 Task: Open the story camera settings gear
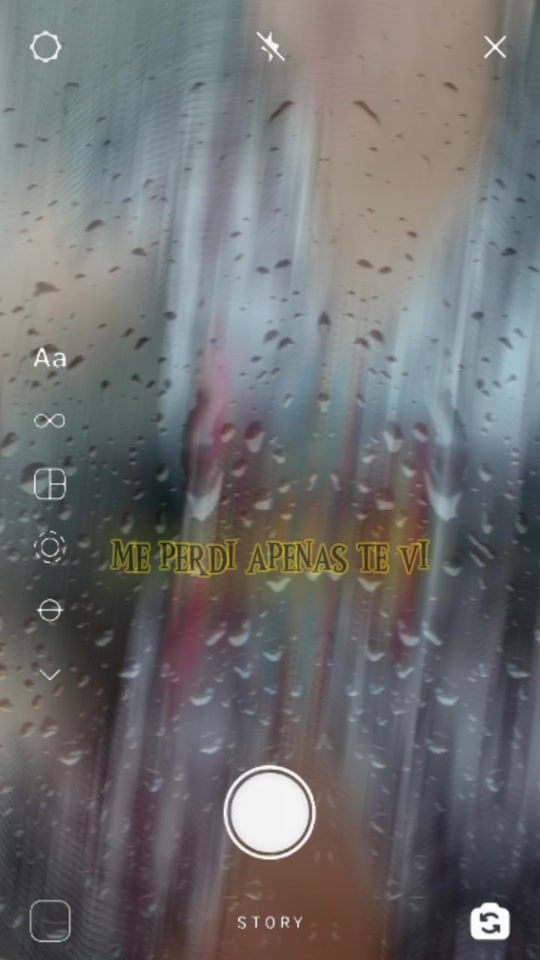[46, 47]
